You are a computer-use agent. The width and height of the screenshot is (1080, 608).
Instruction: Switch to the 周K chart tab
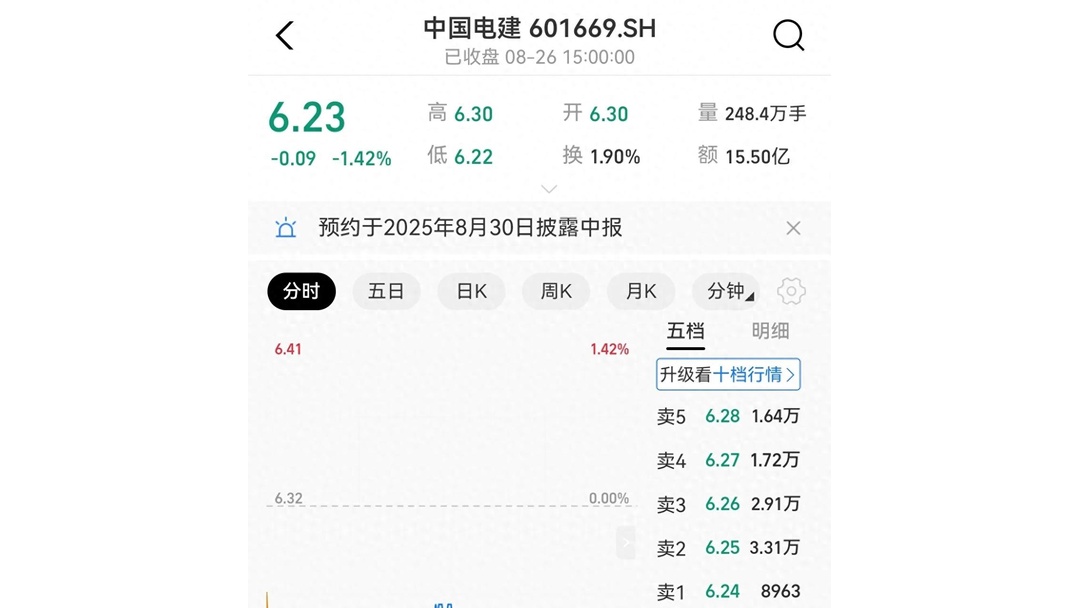(556, 291)
